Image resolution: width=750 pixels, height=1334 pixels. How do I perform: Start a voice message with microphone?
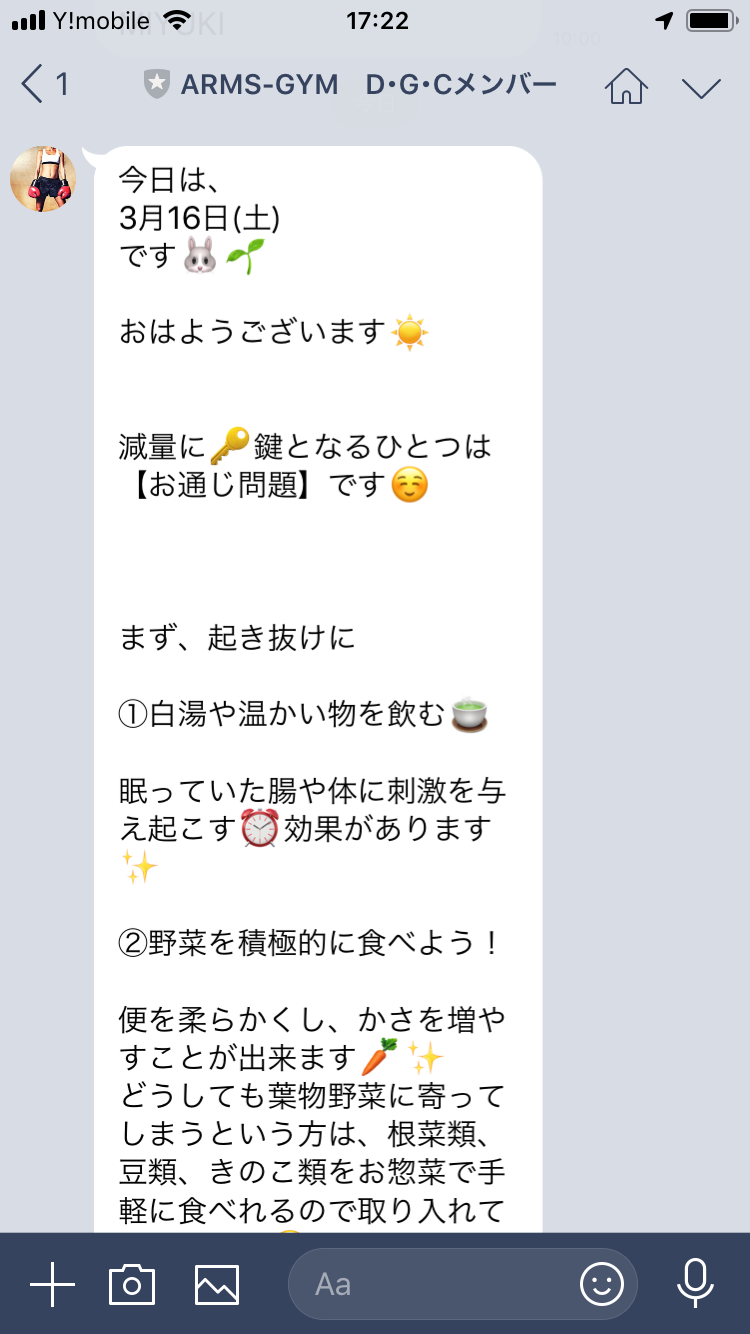[x=695, y=1284]
